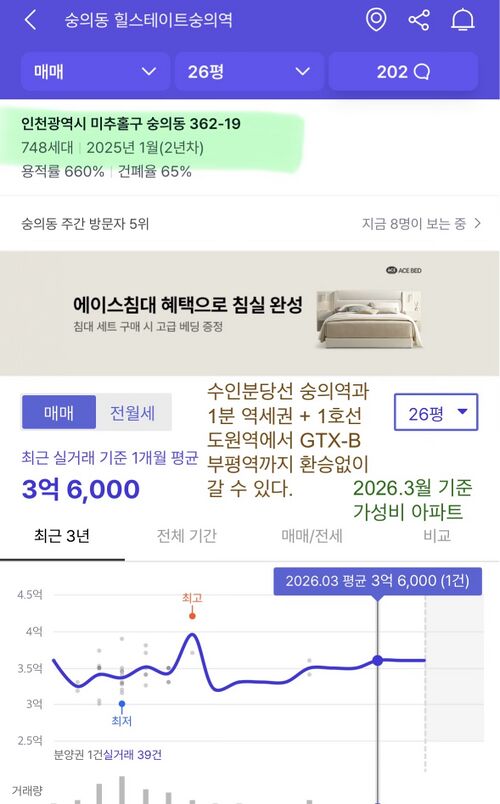Open the map location pin icon
The height and width of the screenshot is (804, 500).
point(376,20)
